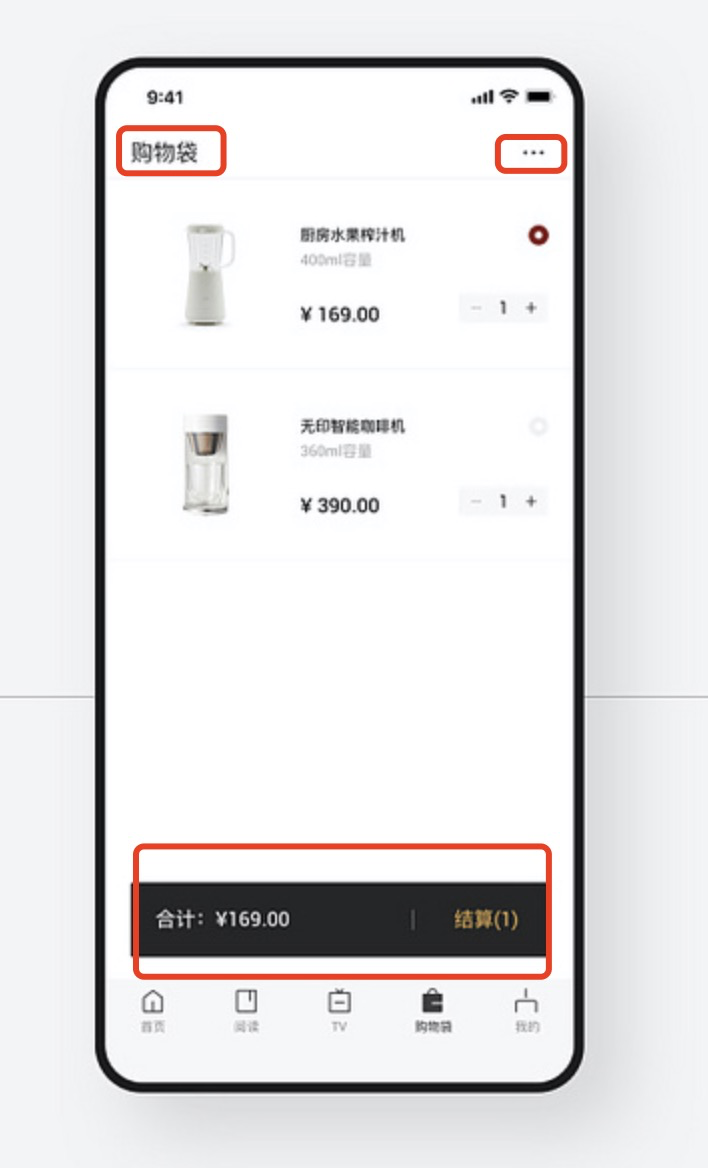Open the 无印智能咖啡机 product image
This screenshot has width=708, height=1168.
(x=206, y=465)
